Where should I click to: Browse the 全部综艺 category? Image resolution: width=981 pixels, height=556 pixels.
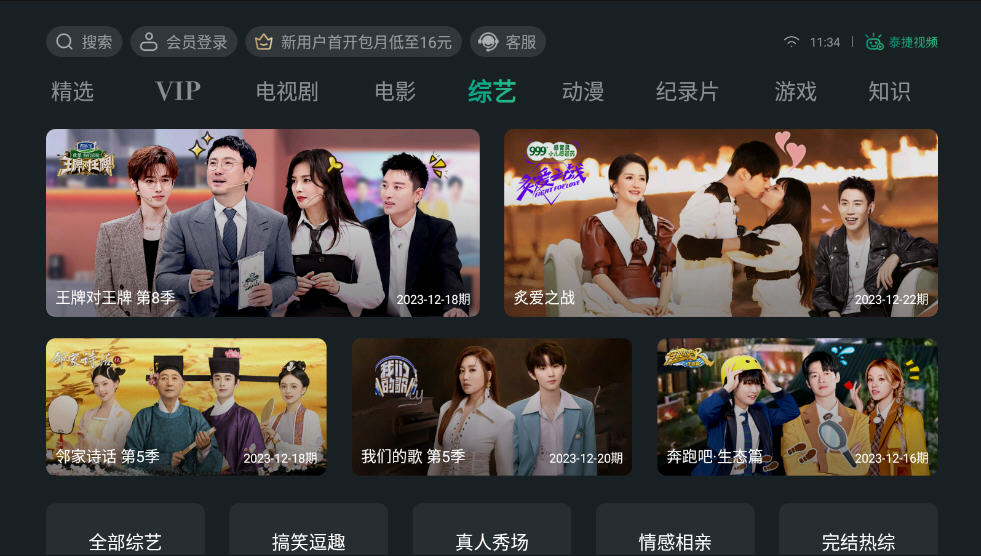[125, 541]
